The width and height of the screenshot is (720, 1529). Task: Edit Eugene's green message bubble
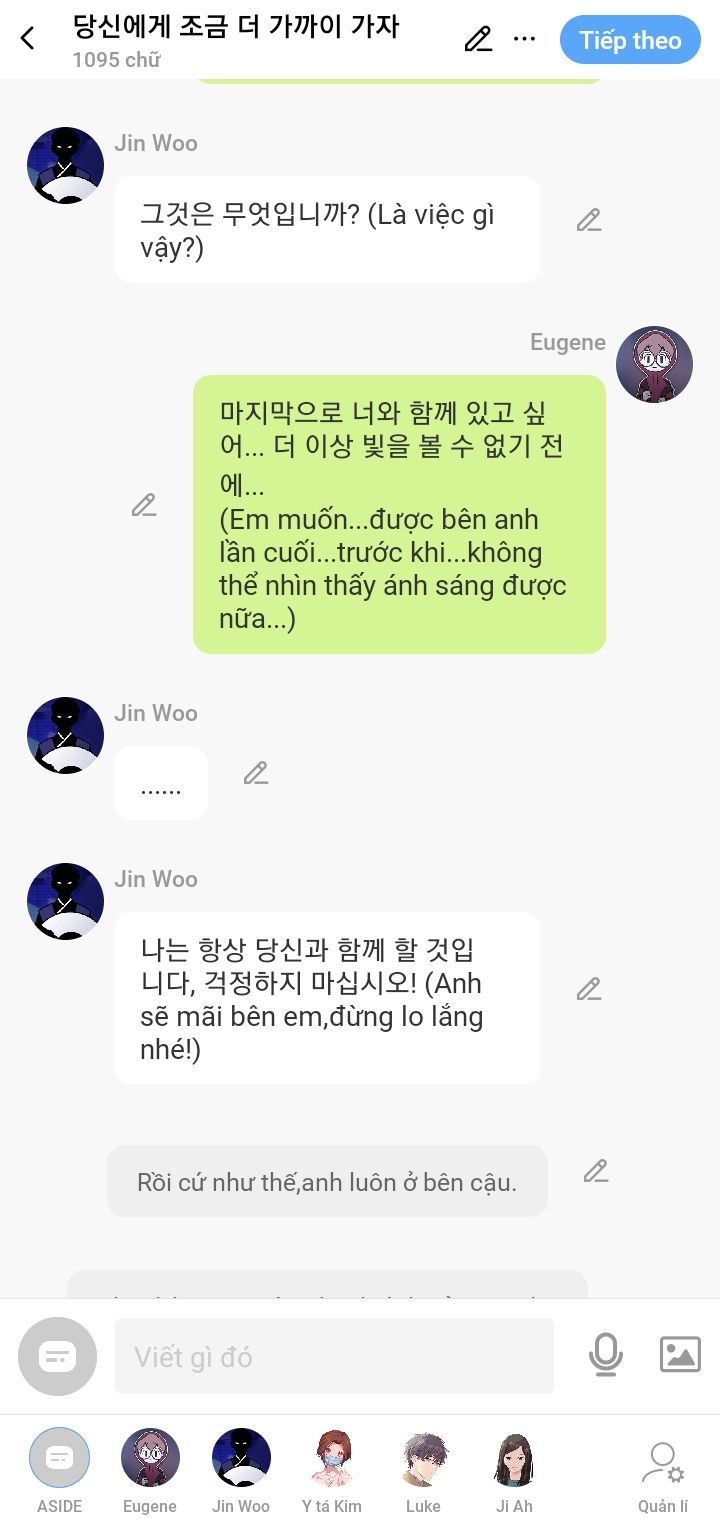(144, 505)
